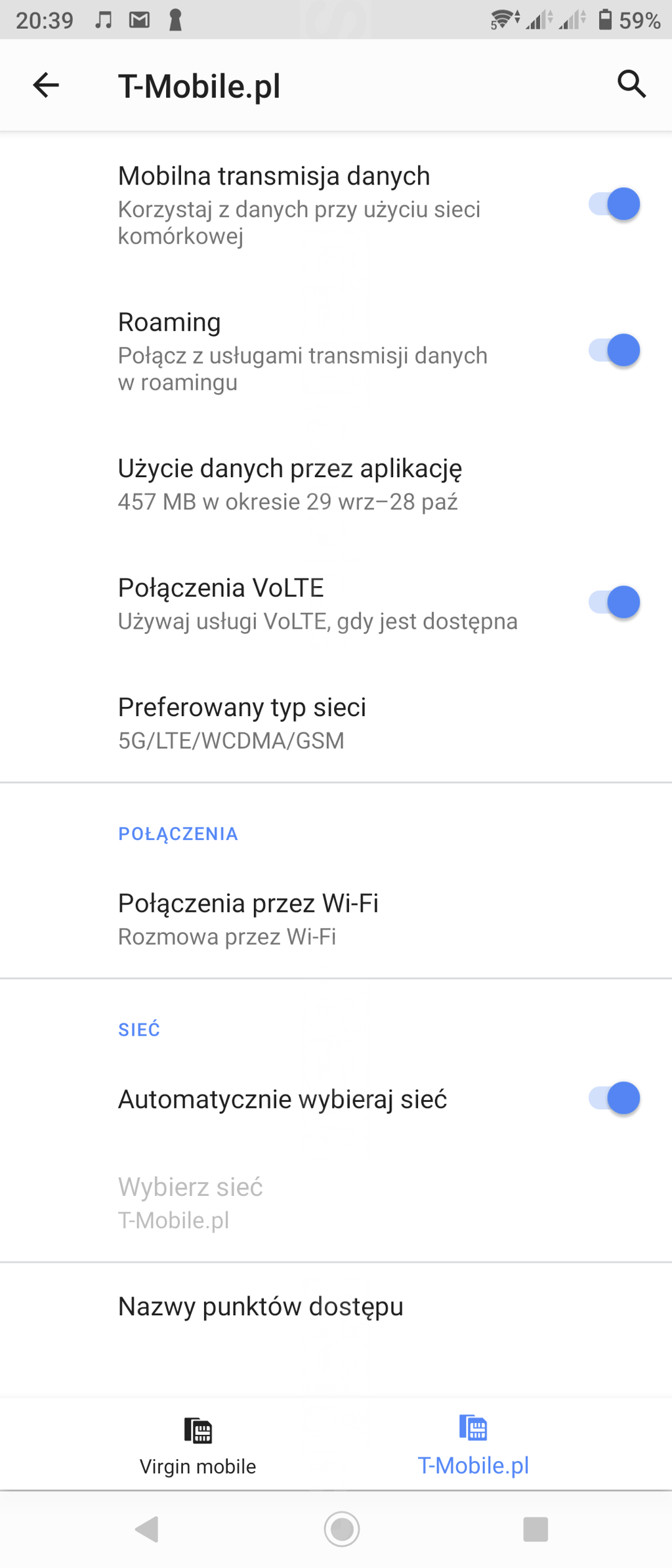Turn off Połączenia VoLTE switch

click(x=614, y=603)
